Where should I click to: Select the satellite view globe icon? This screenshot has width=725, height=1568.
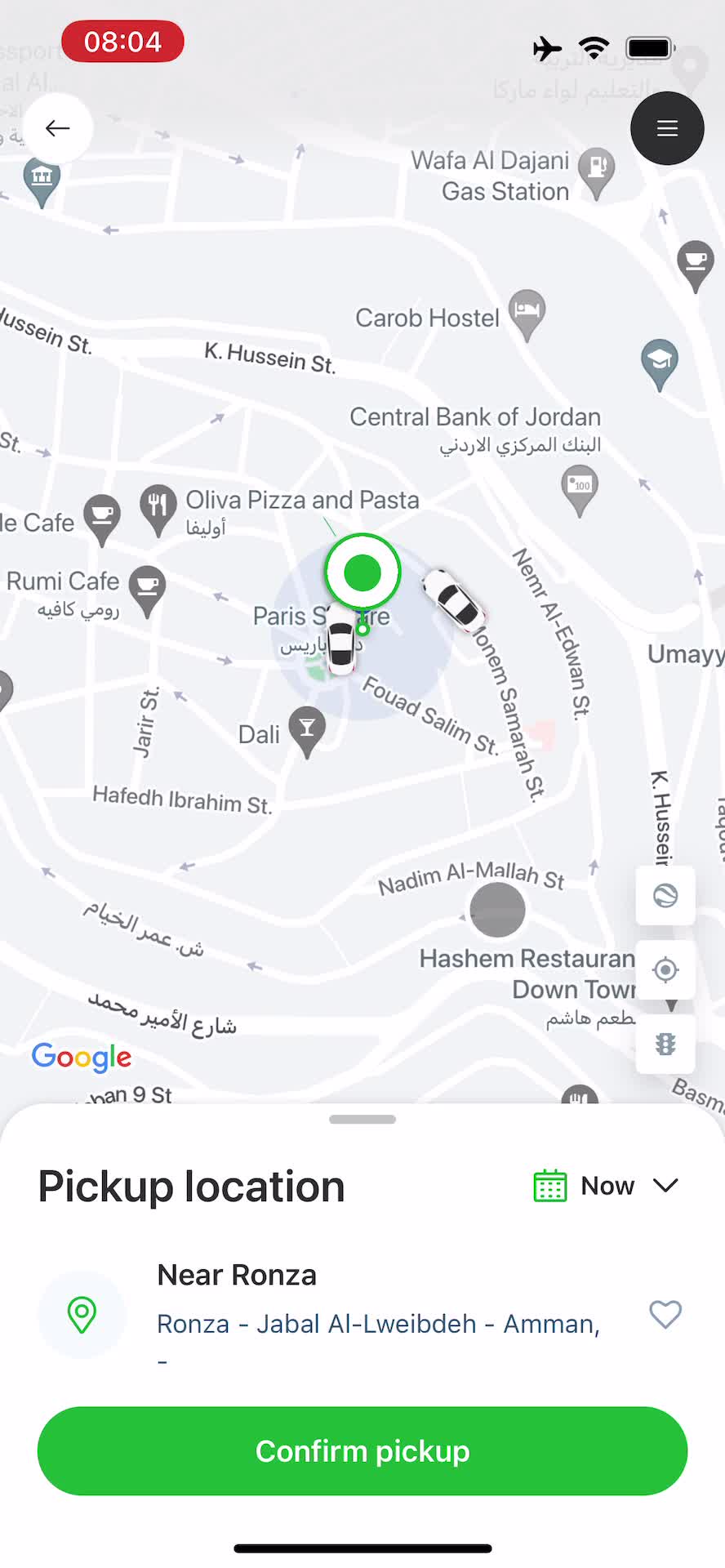pos(665,896)
